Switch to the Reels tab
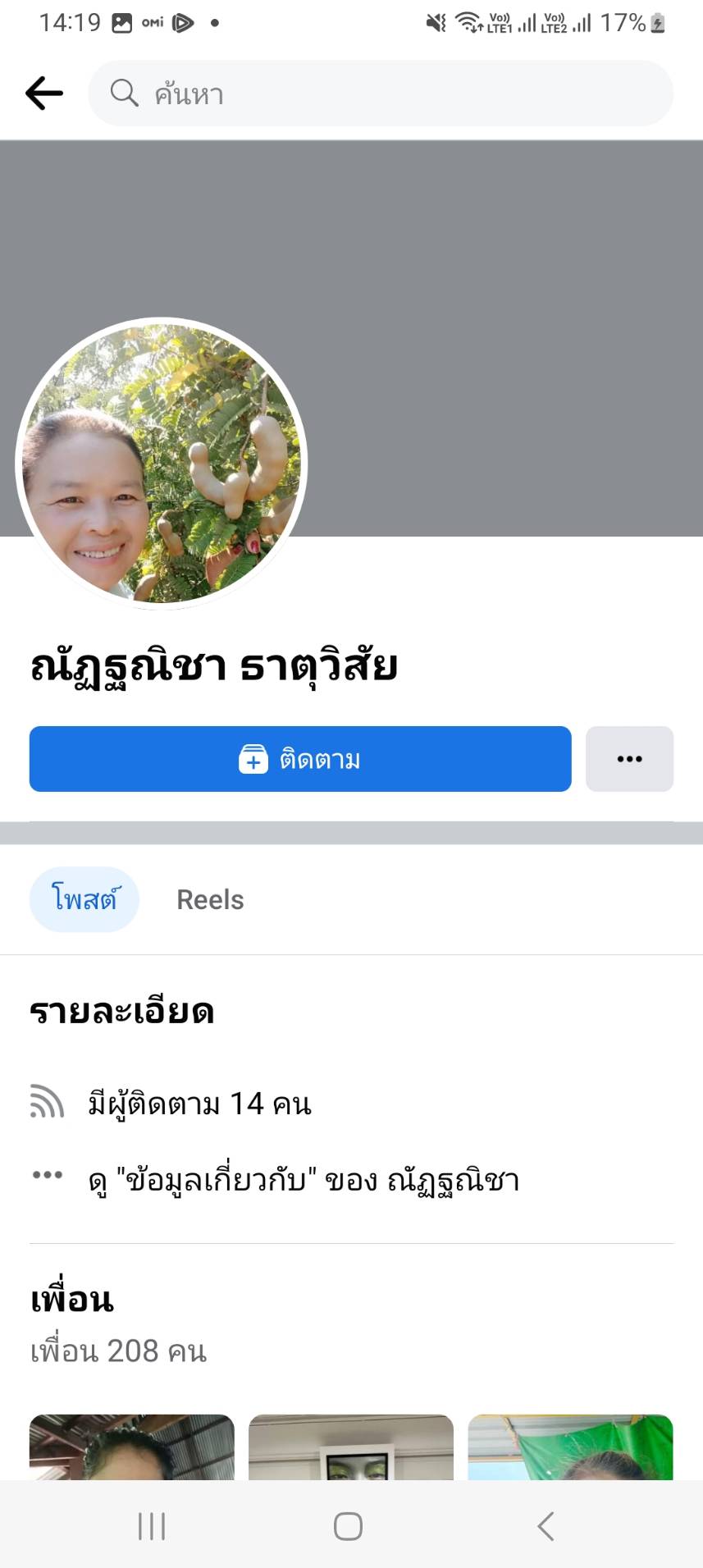Image resolution: width=703 pixels, height=1568 pixels. click(x=210, y=900)
